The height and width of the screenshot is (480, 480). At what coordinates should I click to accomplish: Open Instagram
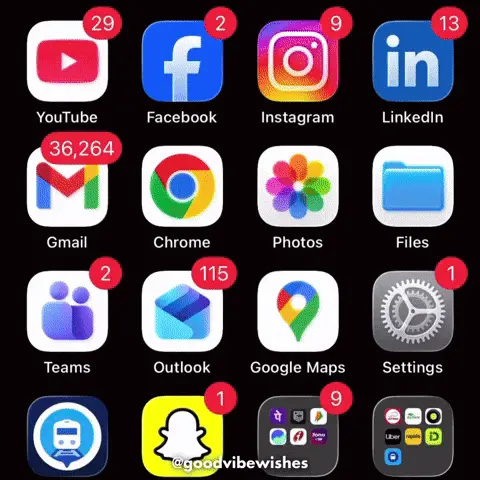click(298, 61)
